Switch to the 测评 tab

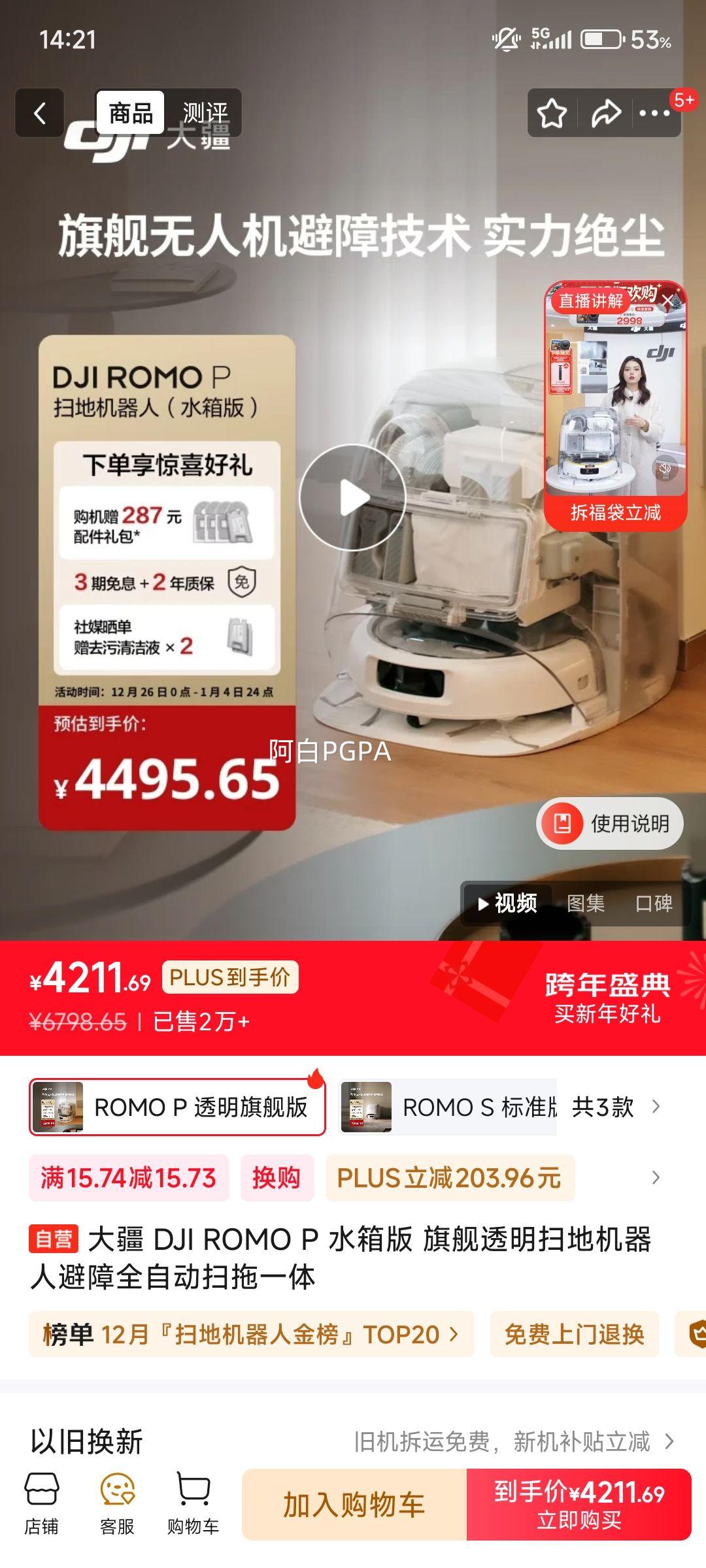pyautogui.click(x=204, y=112)
